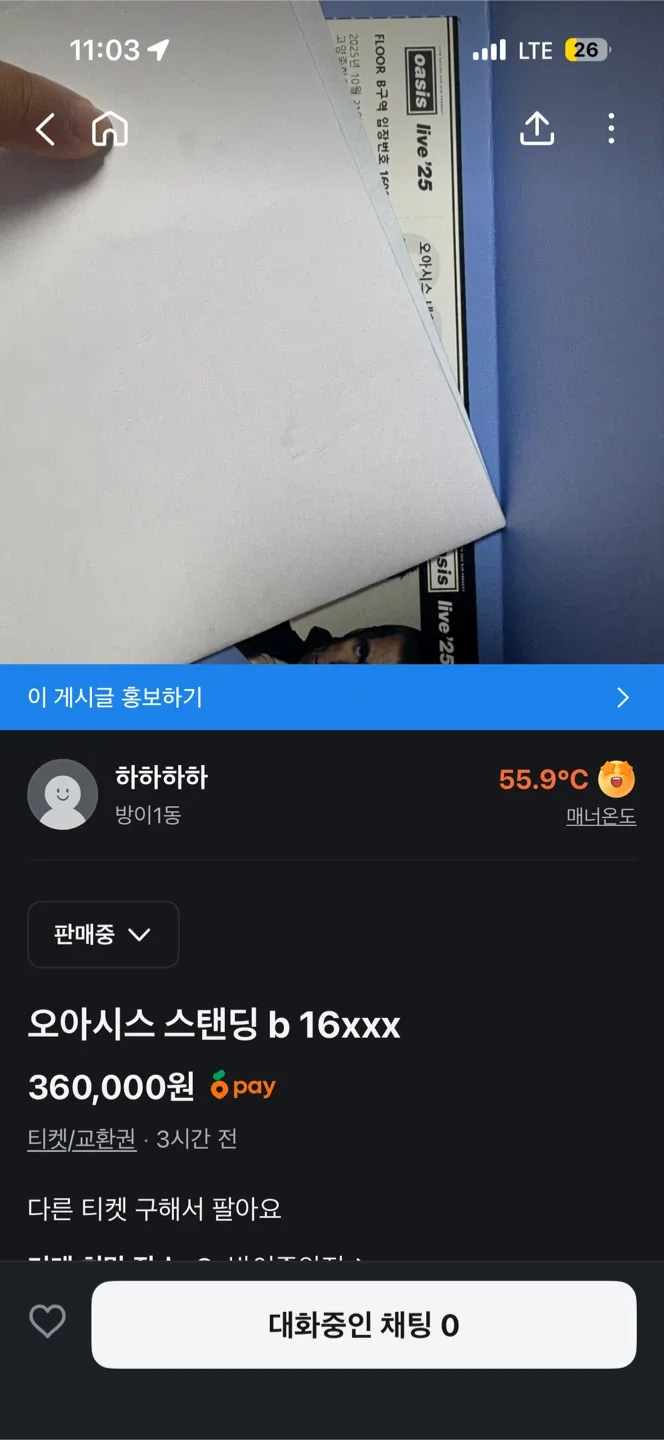
Task: Like this listing with the heart
Action: point(47,1322)
